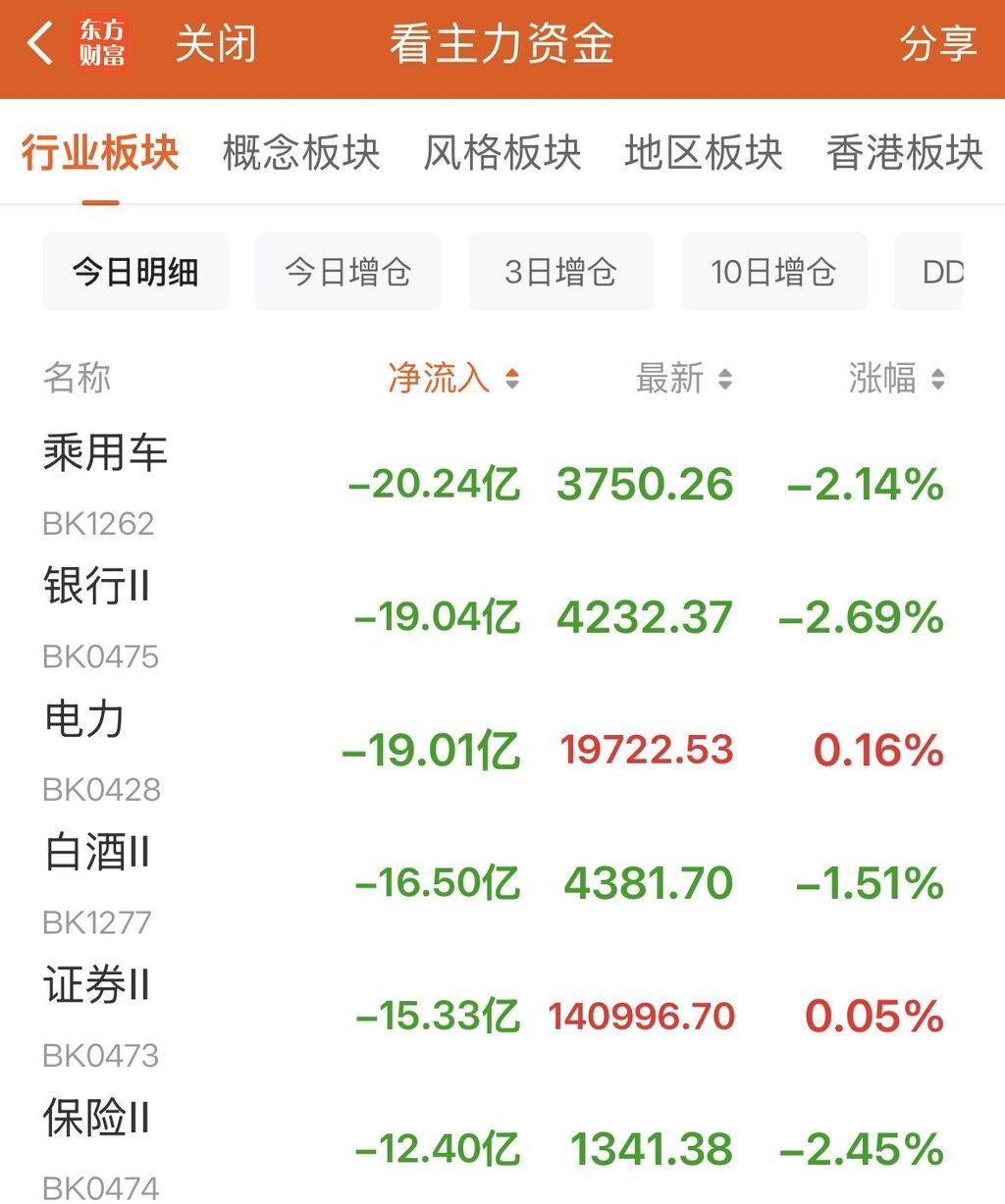Switch to the 风格板块 tab
Viewport: 1005px width, 1204px height.
click(x=502, y=153)
